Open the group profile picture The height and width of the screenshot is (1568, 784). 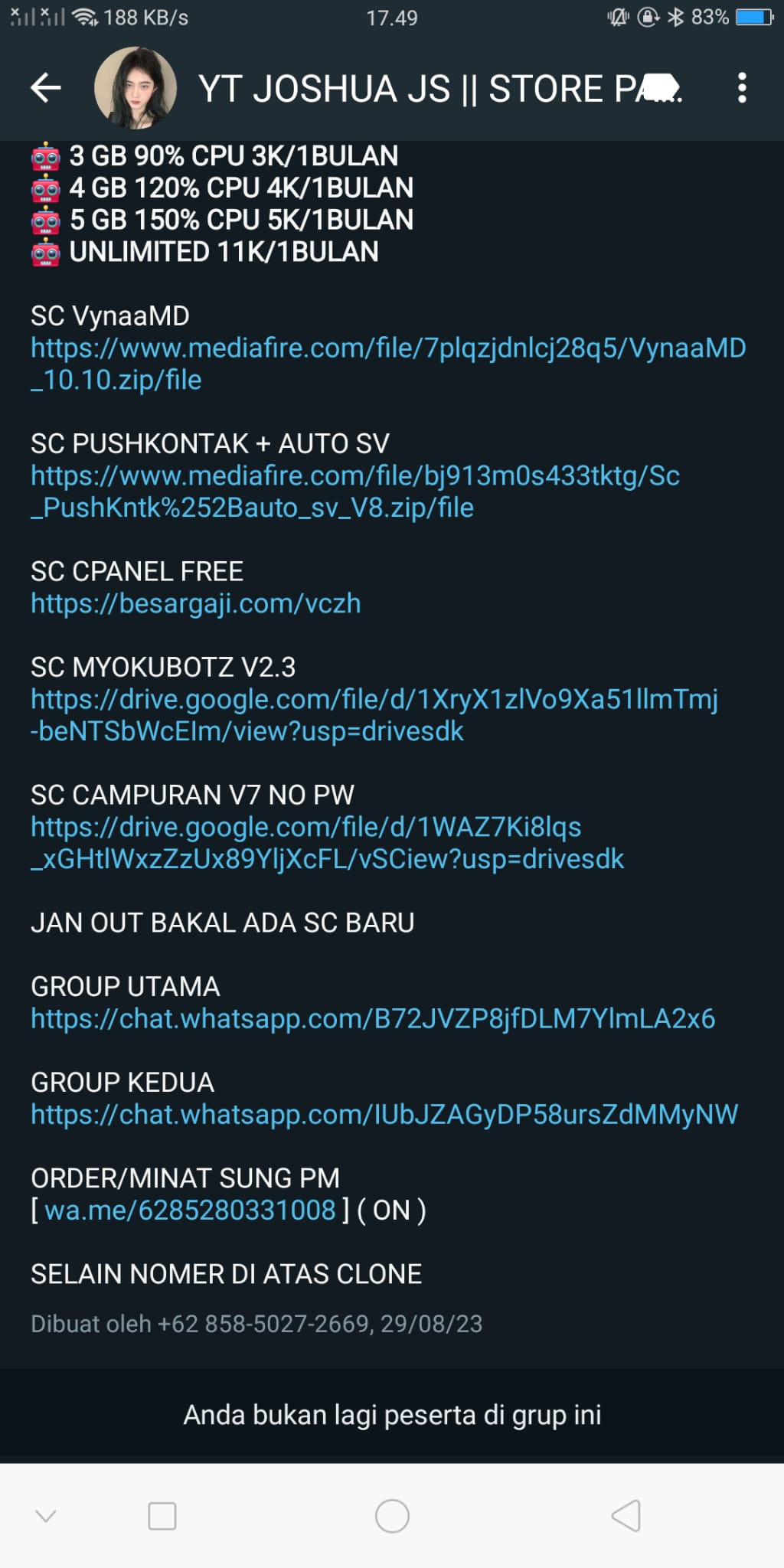(x=136, y=88)
